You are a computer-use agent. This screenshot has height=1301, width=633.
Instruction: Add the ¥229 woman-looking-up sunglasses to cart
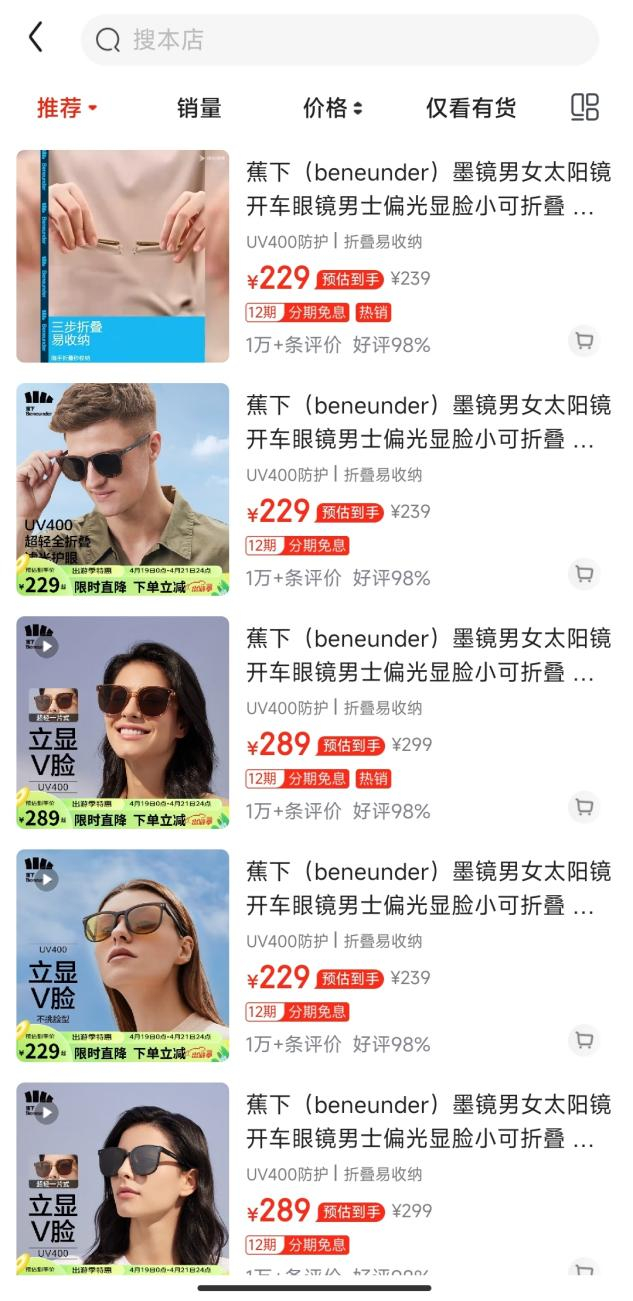click(x=584, y=1041)
